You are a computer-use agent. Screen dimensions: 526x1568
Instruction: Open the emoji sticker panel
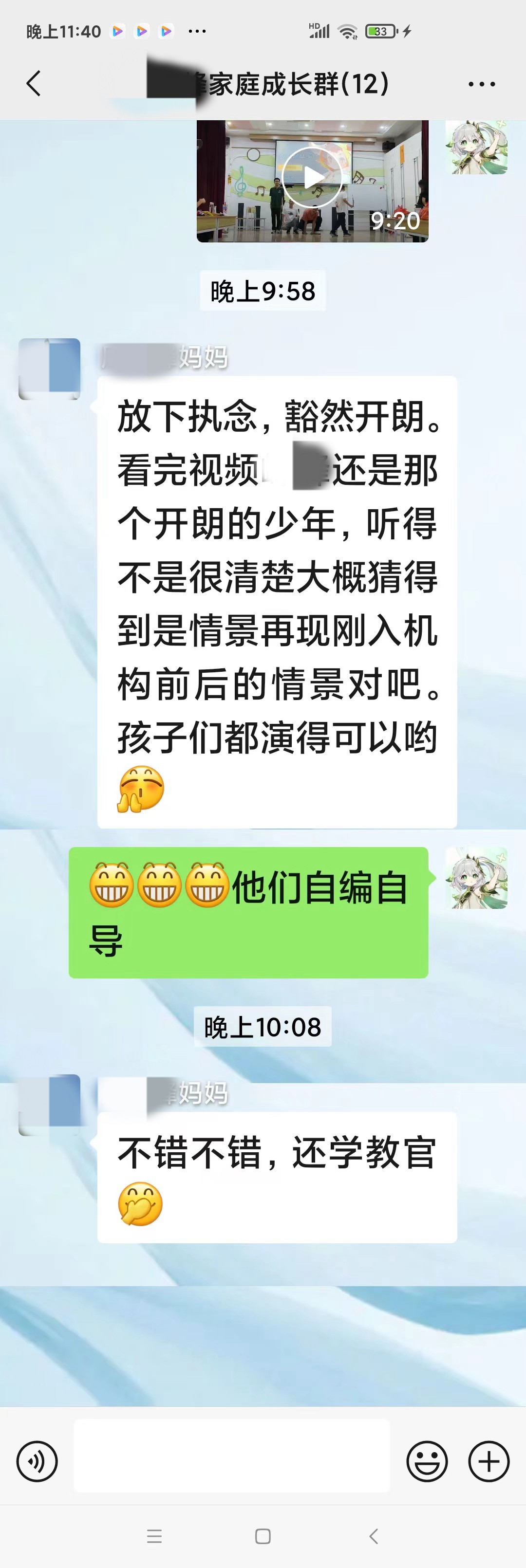coord(427,1461)
